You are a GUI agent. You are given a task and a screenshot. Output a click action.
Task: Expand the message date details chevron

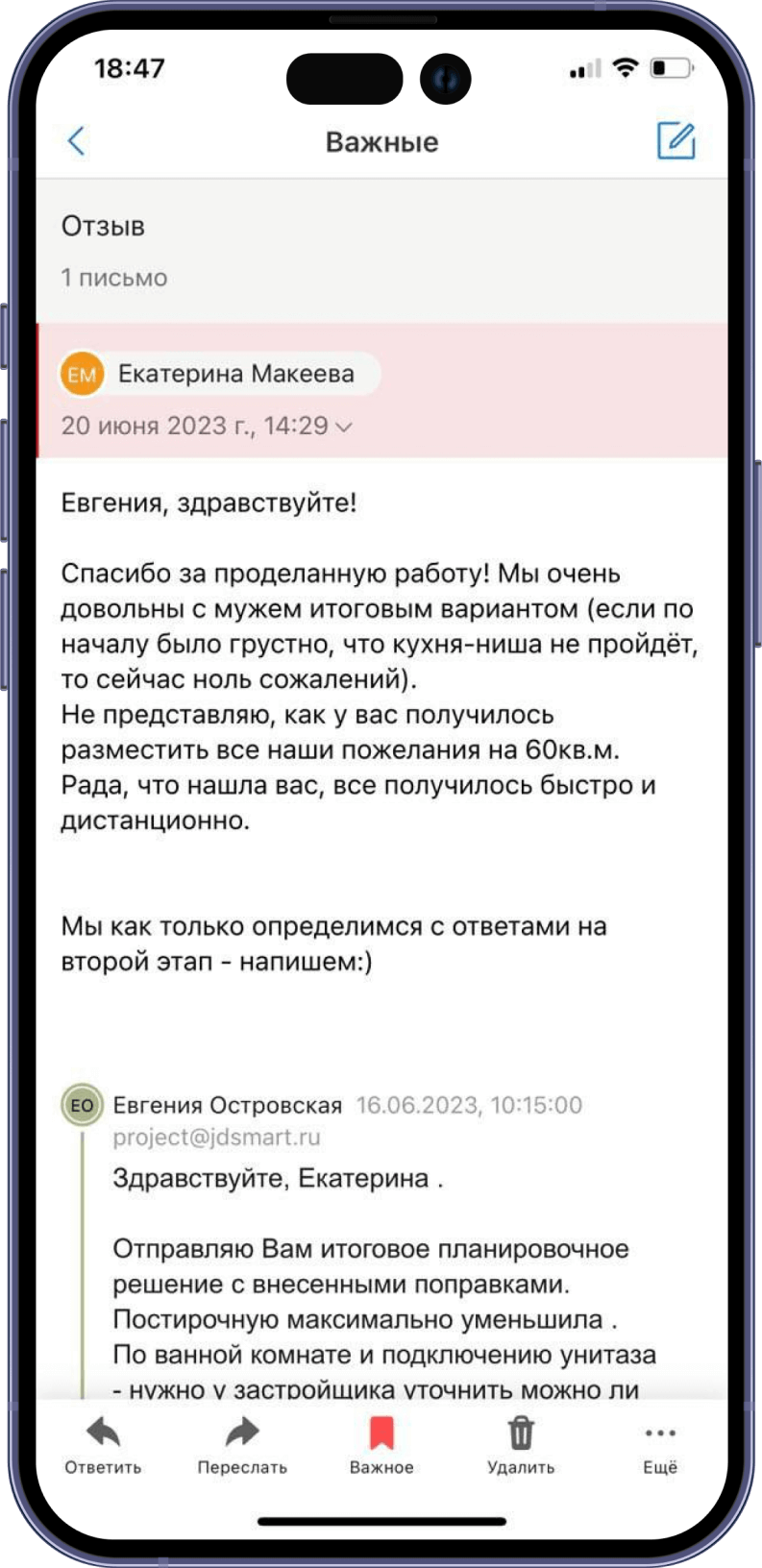[x=343, y=427]
